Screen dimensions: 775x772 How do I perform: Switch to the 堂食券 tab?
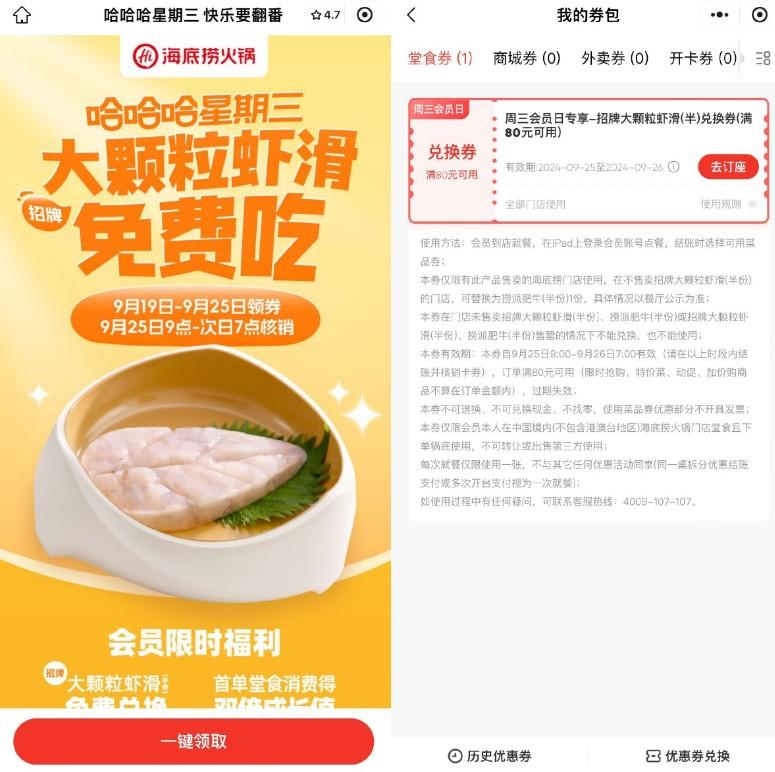(x=440, y=58)
